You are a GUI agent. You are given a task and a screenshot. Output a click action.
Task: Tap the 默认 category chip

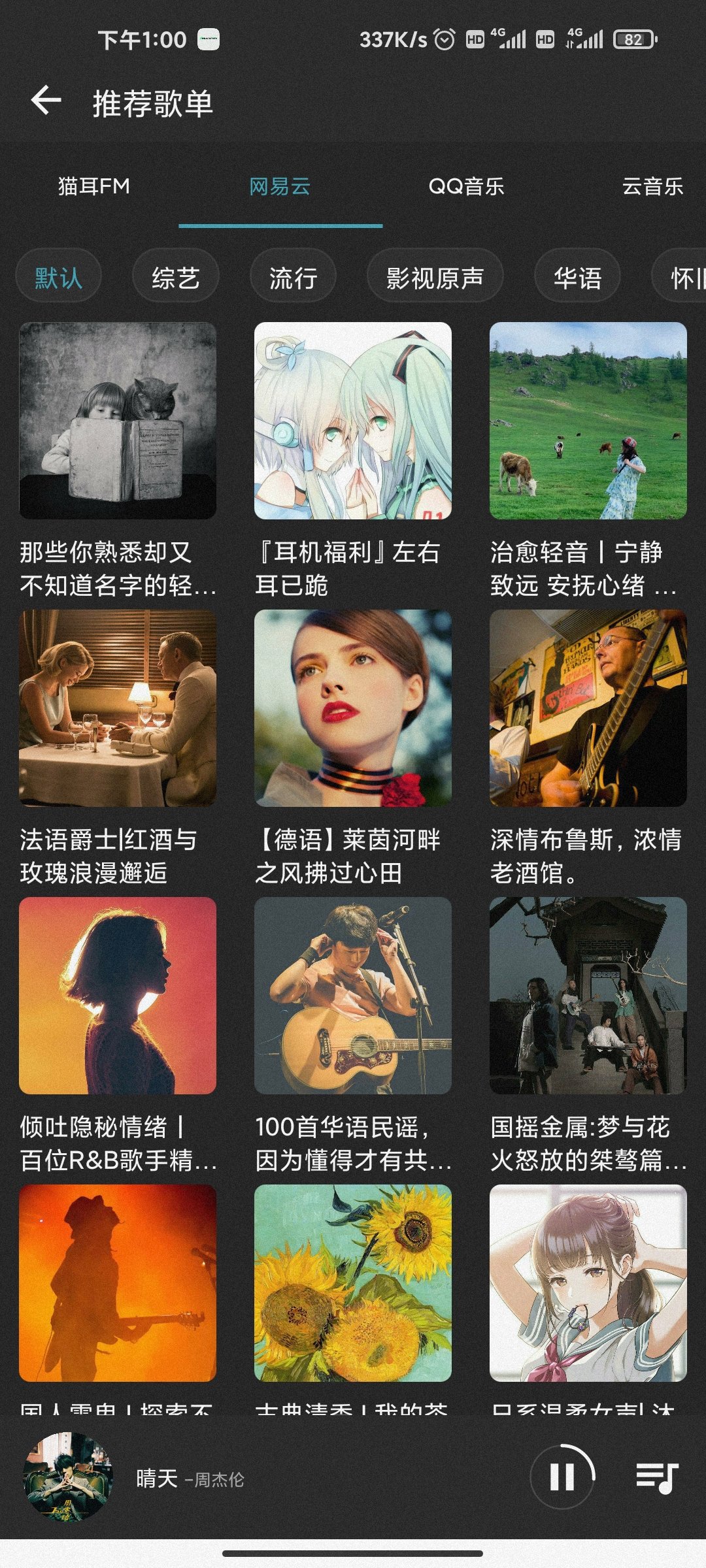pos(58,275)
